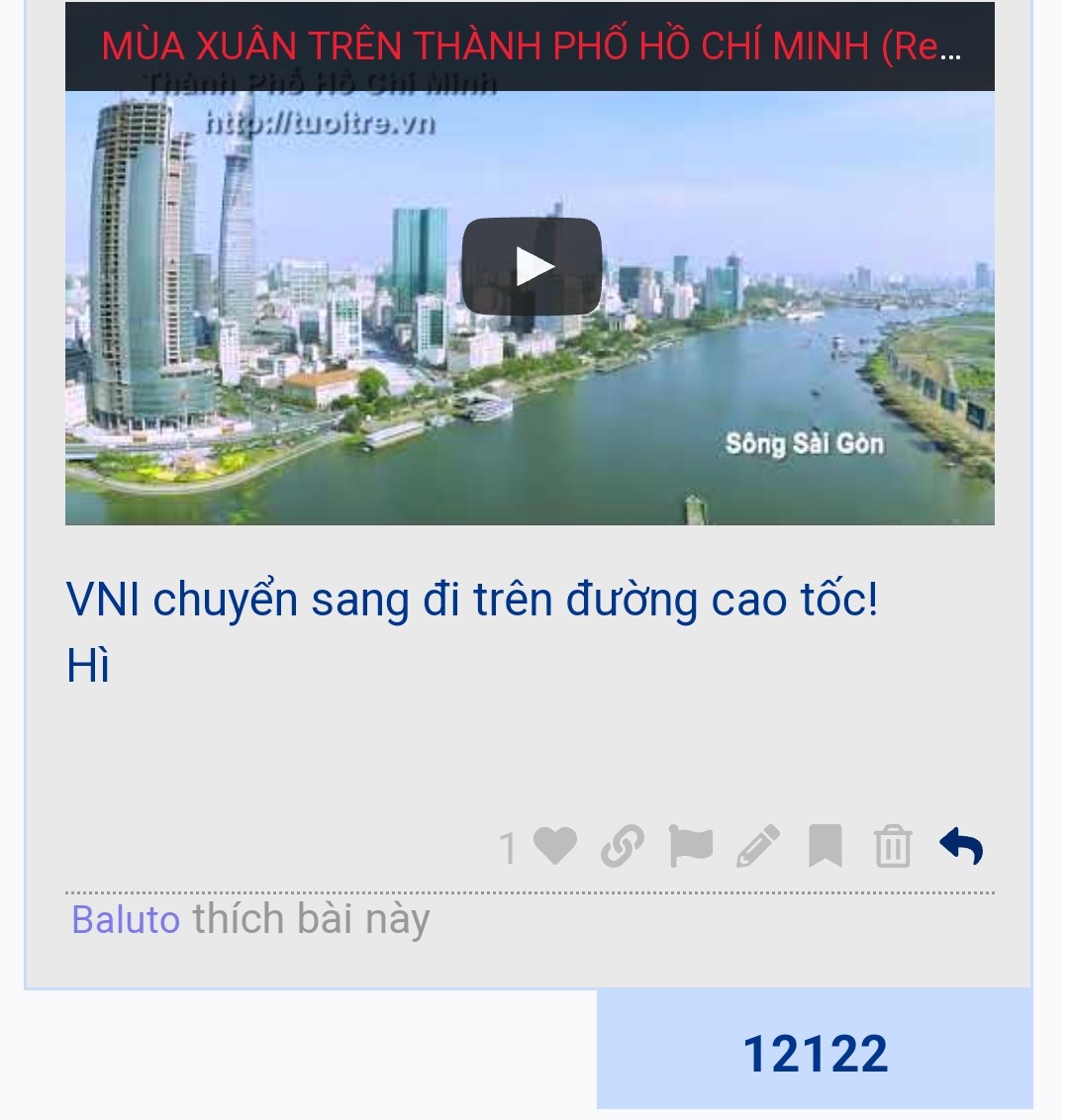This screenshot has width=1069, height=1120.
Task: Open Baluto's profile
Action: 126,919
